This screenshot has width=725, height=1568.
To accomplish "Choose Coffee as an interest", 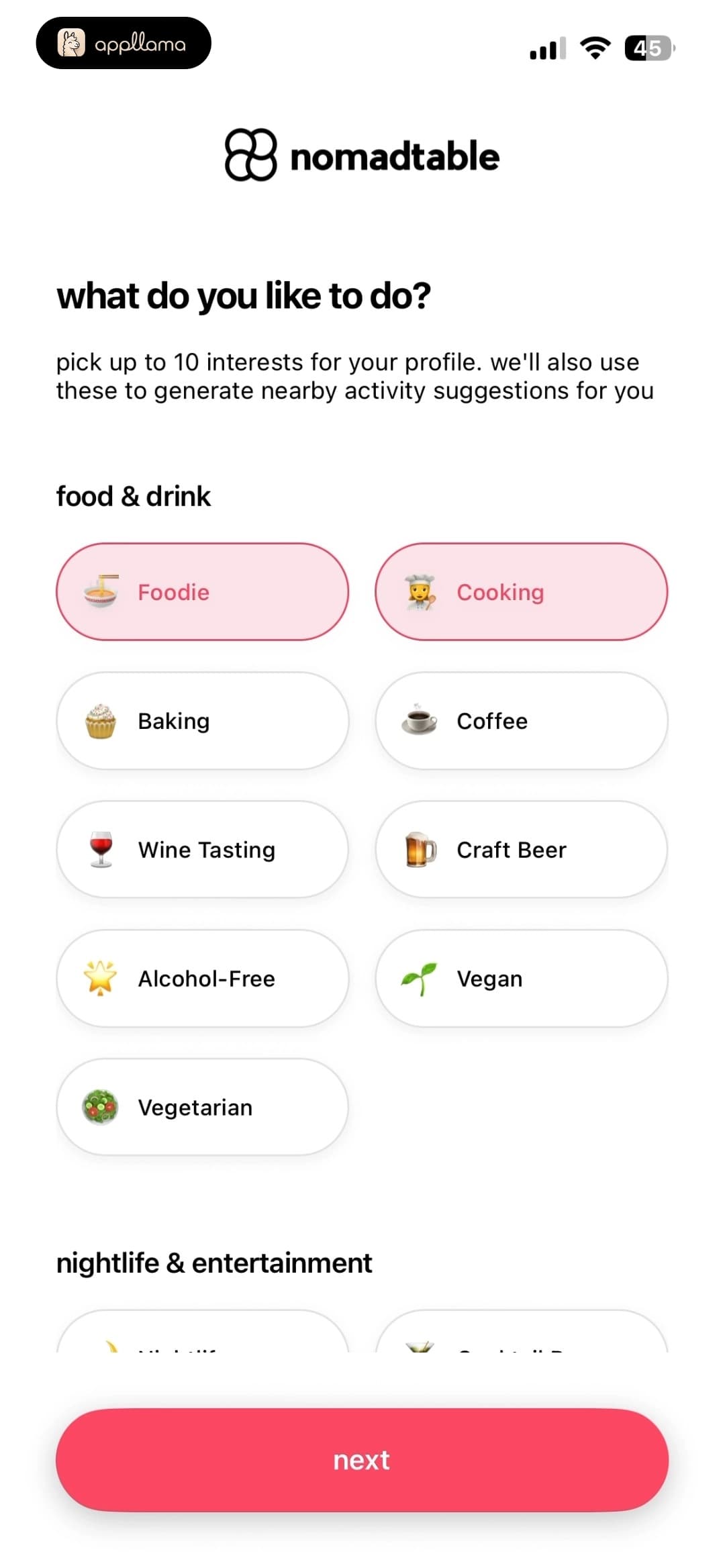I will (x=522, y=720).
